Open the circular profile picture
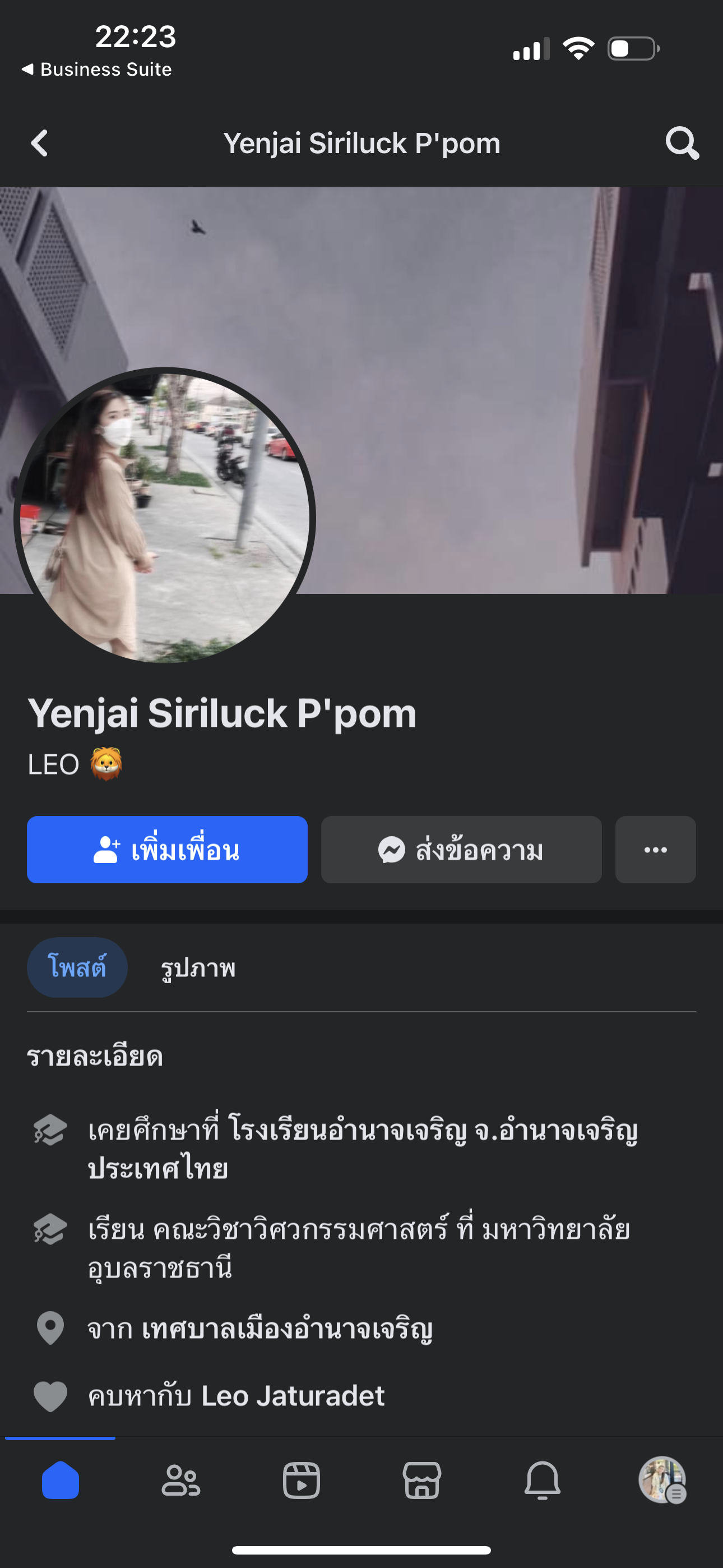 165,518
